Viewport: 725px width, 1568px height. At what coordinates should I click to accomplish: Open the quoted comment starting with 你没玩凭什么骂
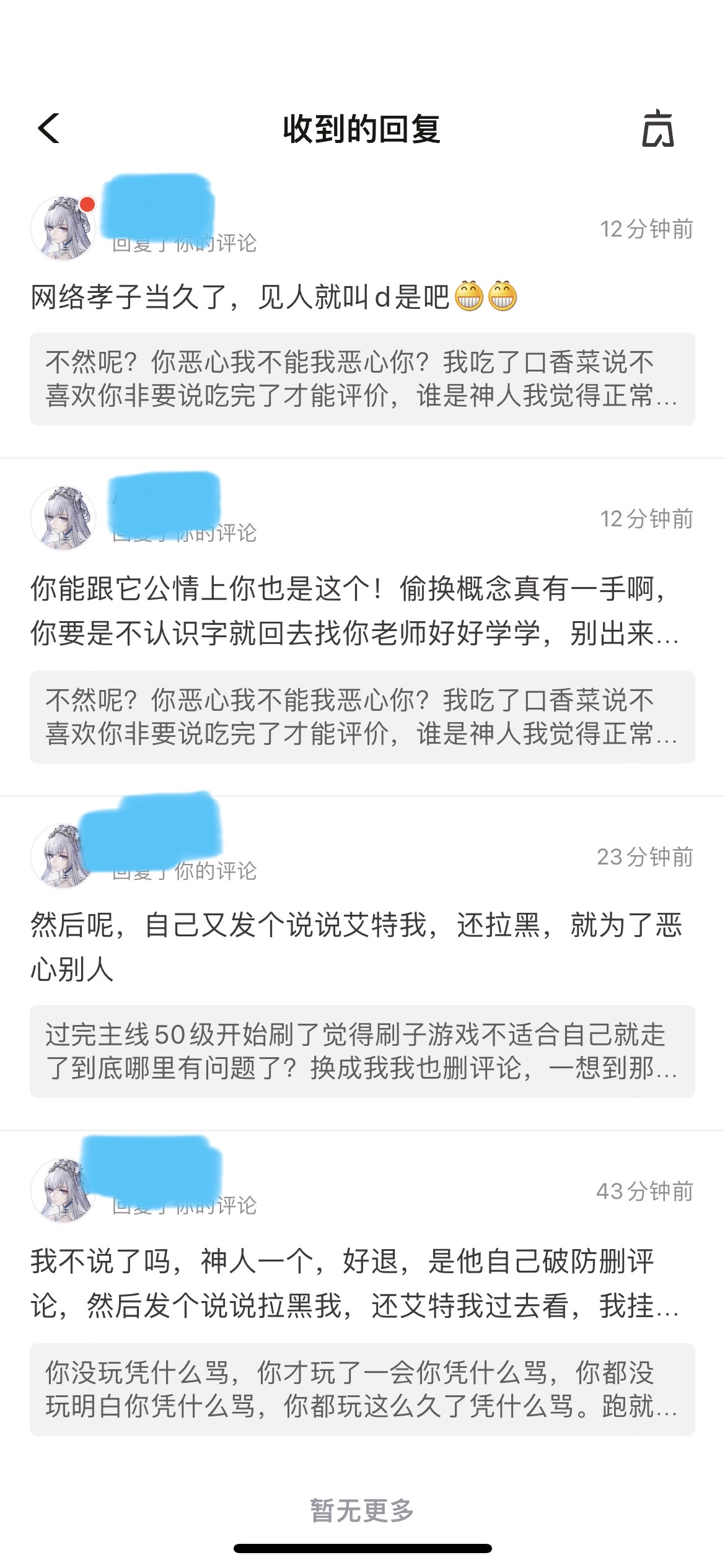(362, 1390)
